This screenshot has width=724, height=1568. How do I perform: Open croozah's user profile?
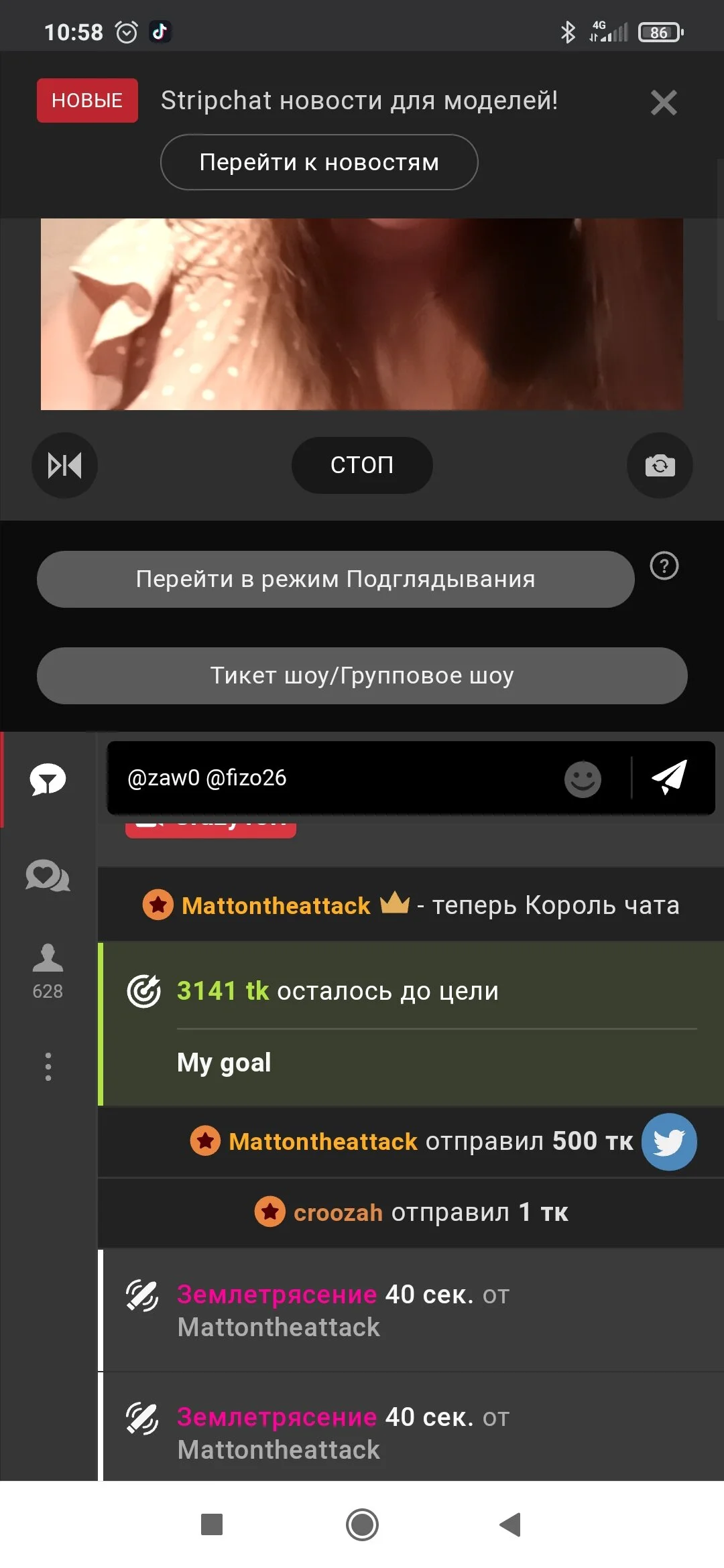[338, 1213]
